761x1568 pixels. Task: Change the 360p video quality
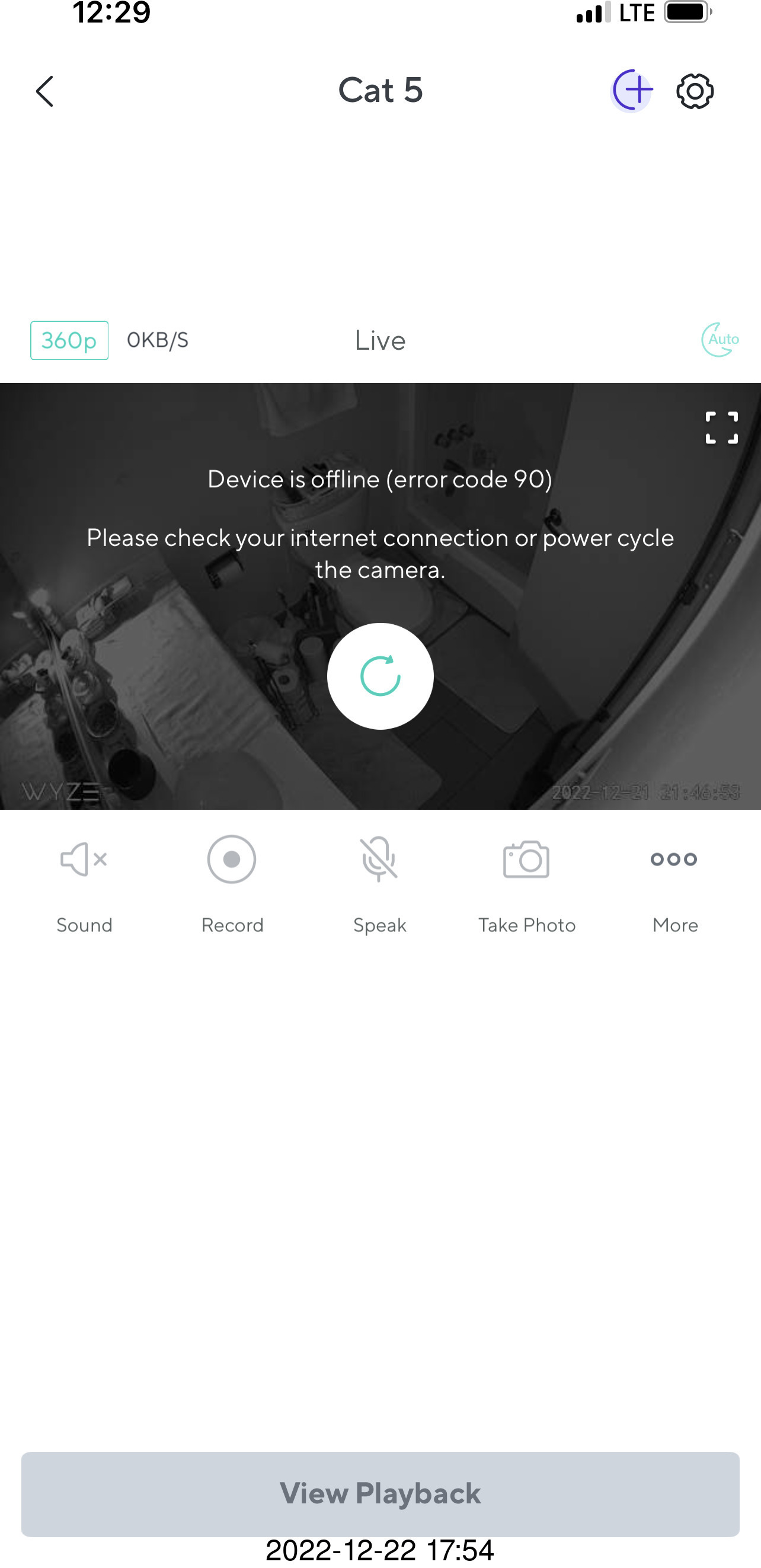tap(69, 340)
